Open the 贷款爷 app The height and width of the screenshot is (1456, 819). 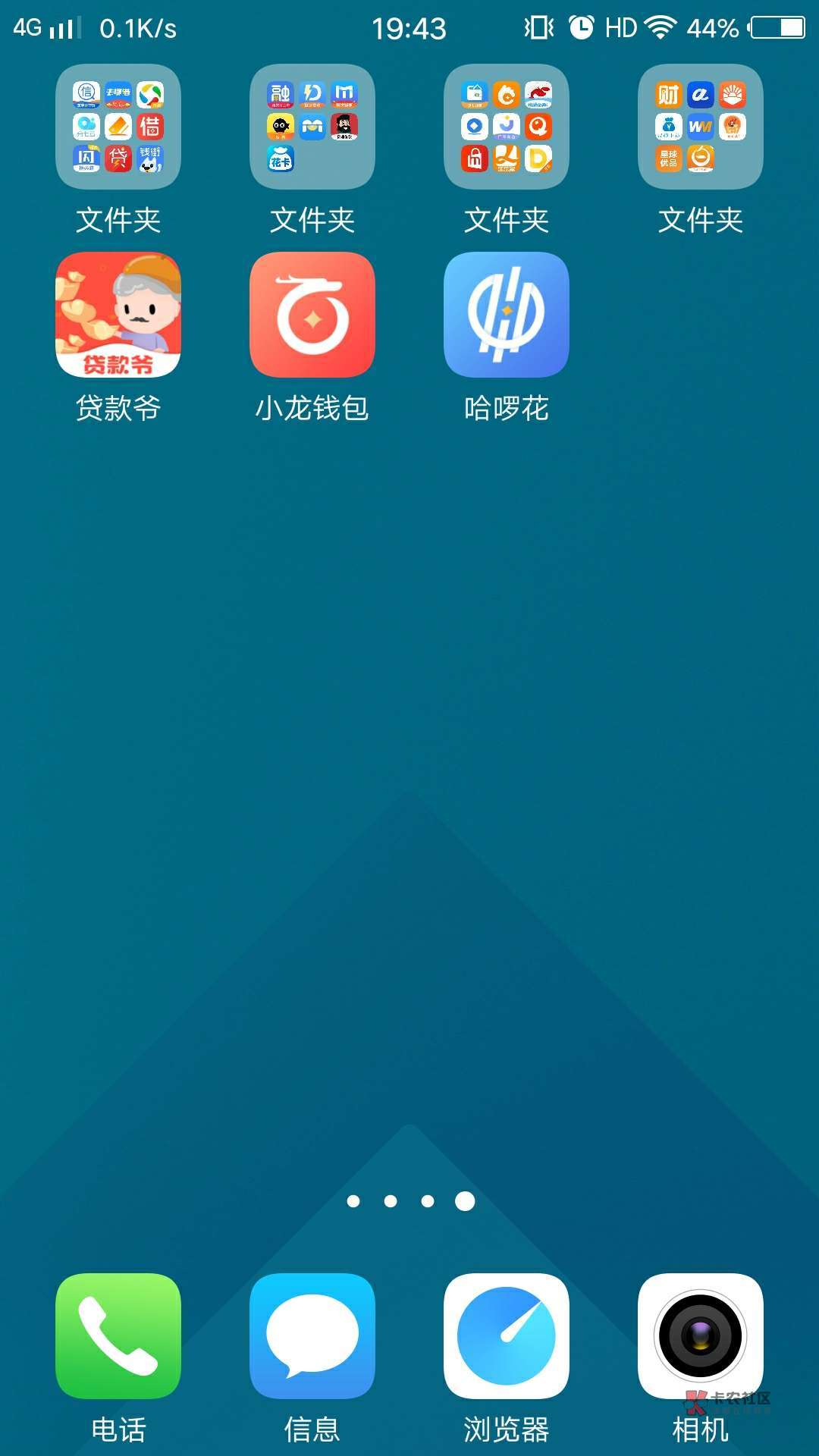(x=118, y=315)
